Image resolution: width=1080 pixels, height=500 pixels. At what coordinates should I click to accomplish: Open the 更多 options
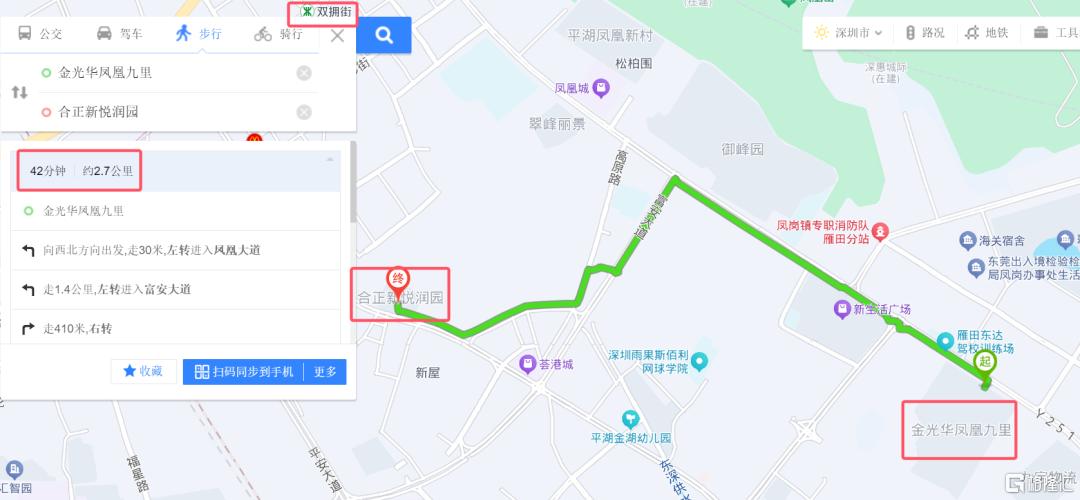(325, 371)
